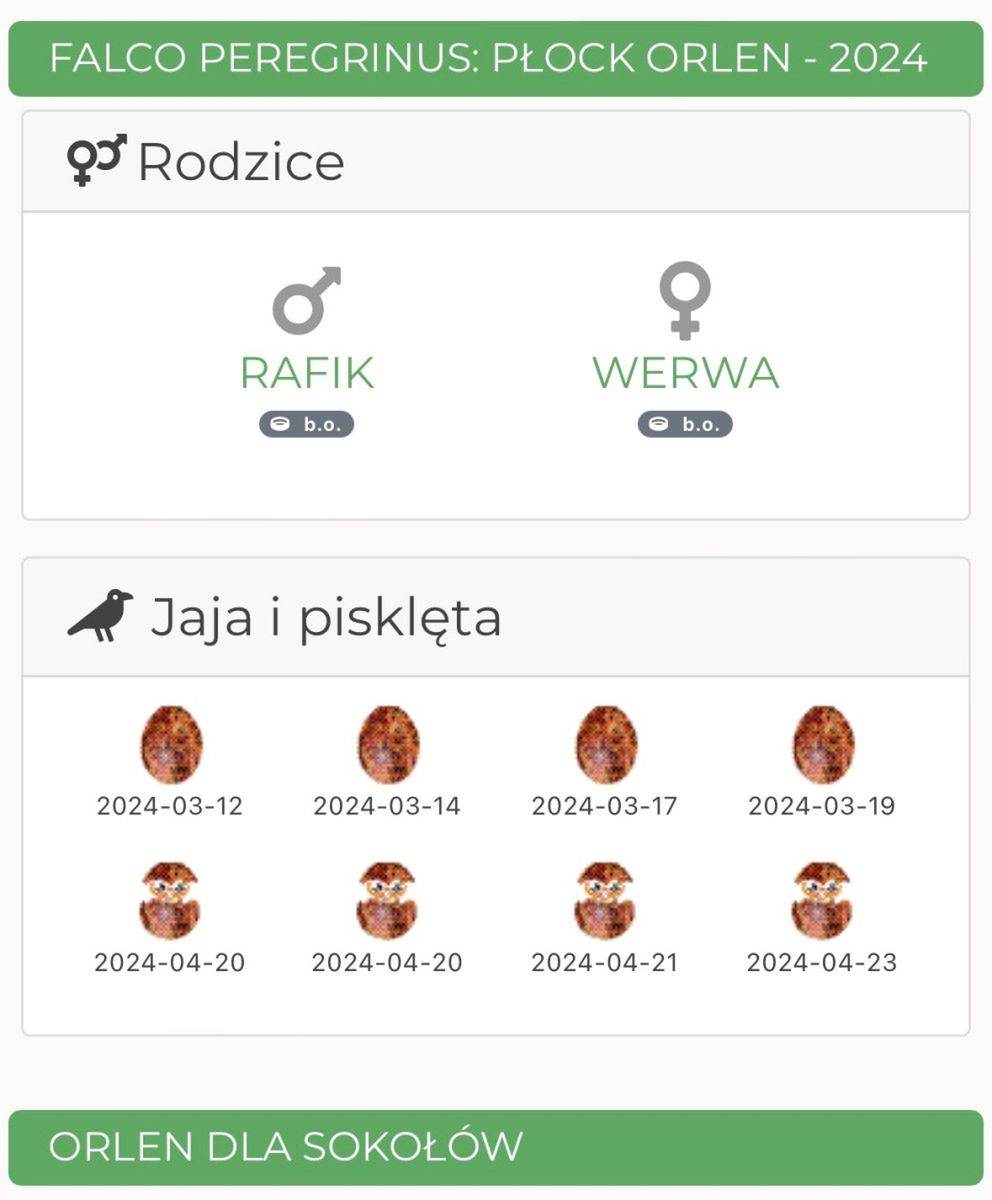
Task: Click the first chick hatched 2024-04-20
Action: [169, 902]
